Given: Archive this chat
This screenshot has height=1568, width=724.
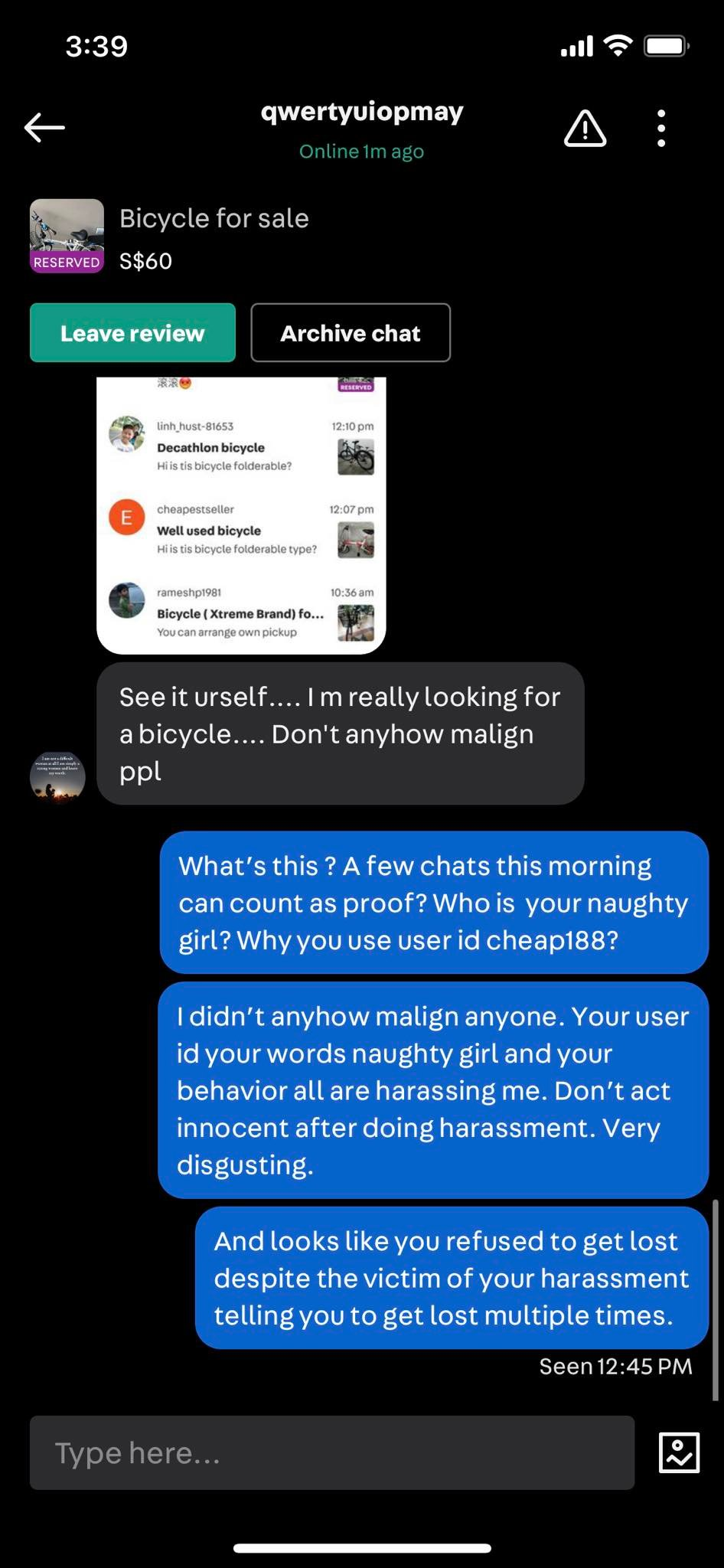Looking at the screenshot, I should 351,333.
